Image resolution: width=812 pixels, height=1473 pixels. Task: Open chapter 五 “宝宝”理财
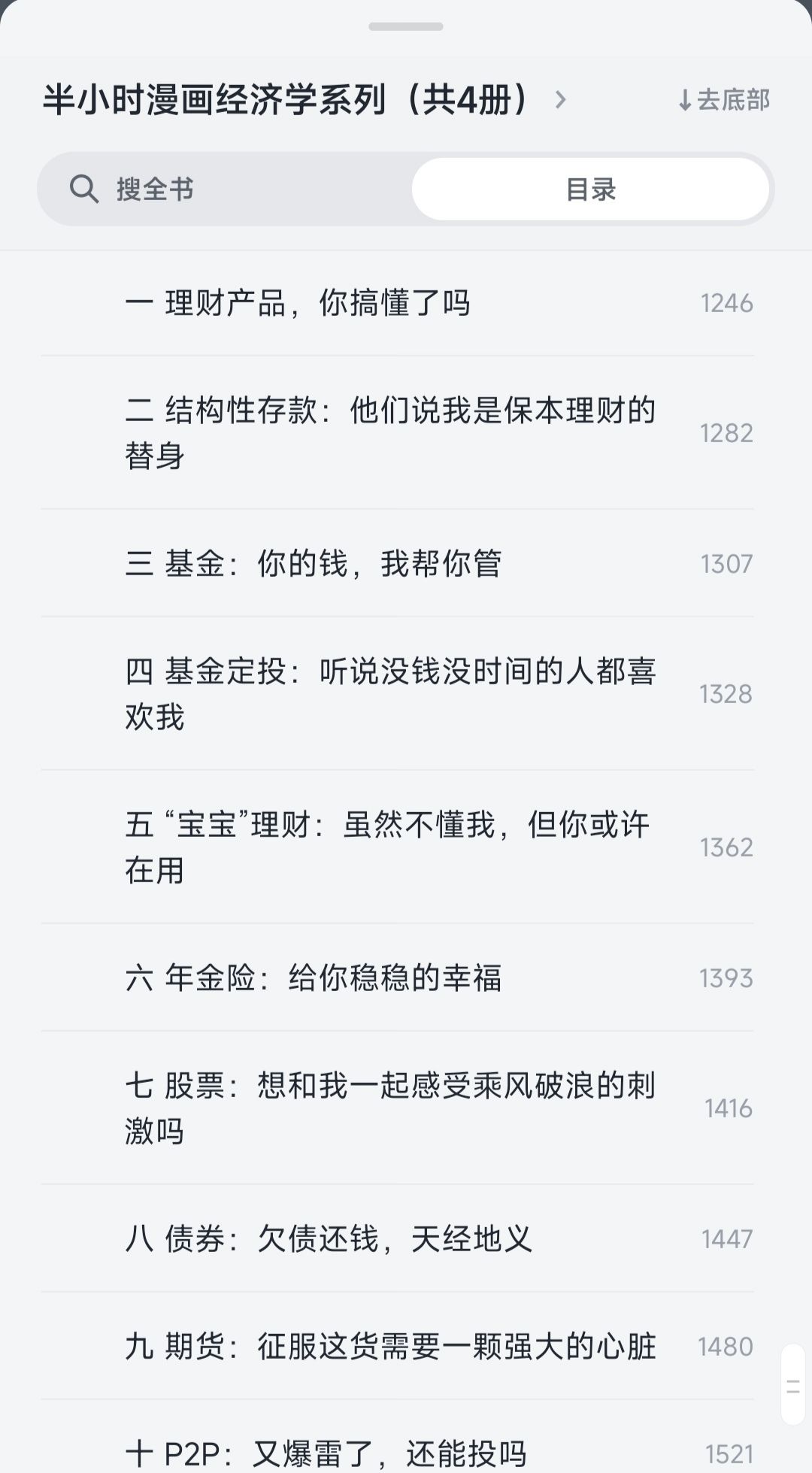388,847
